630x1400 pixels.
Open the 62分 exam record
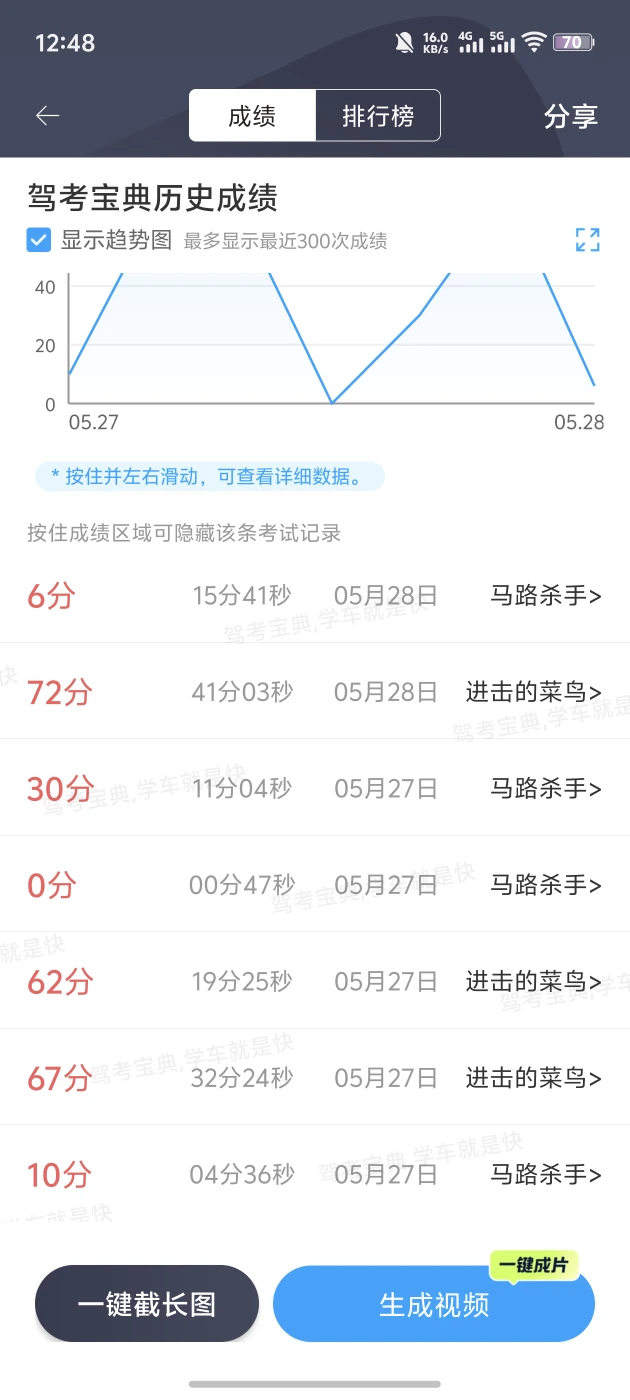[x=315, y=981]
